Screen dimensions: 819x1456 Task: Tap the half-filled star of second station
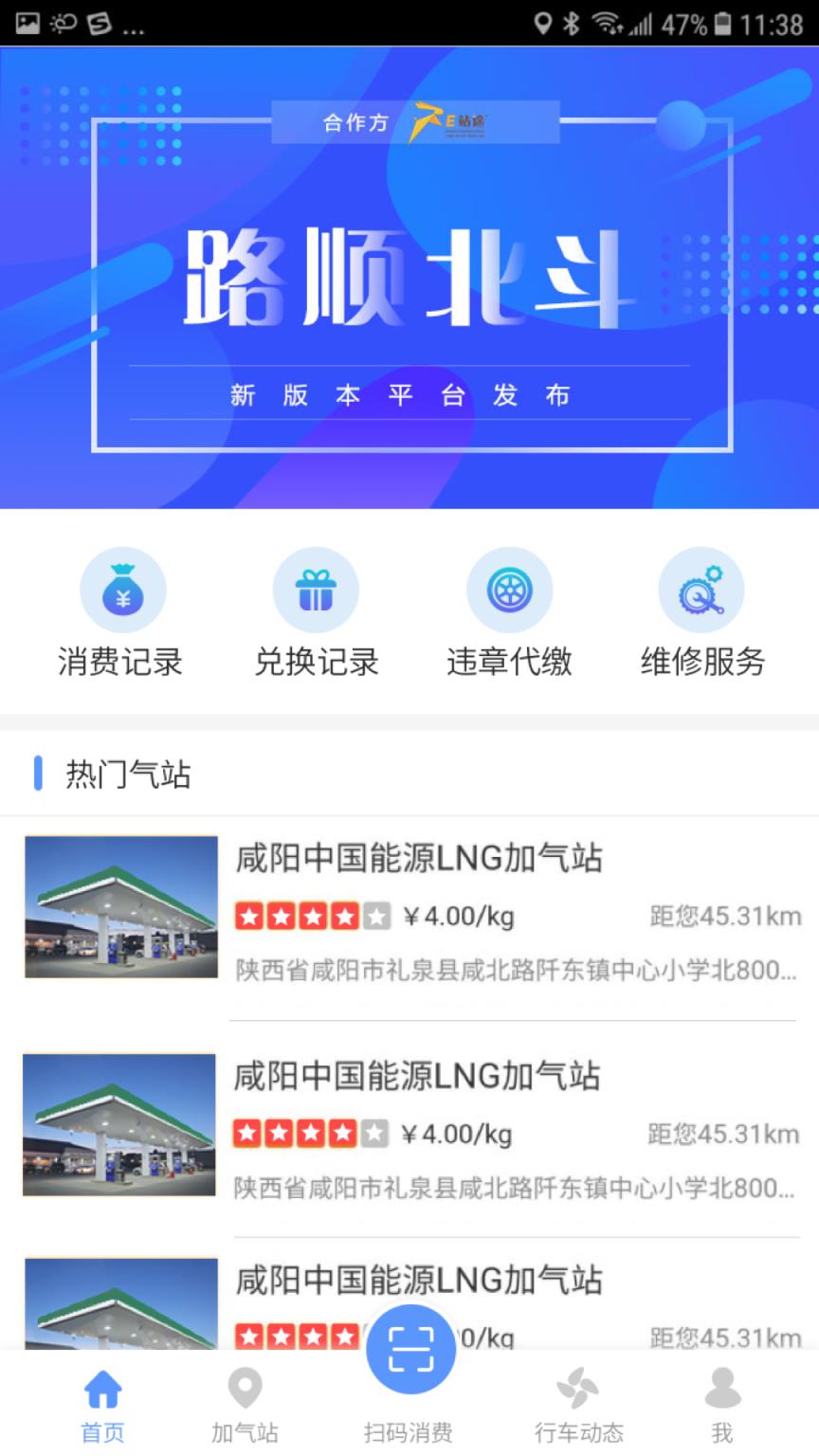coord(376,1134)
